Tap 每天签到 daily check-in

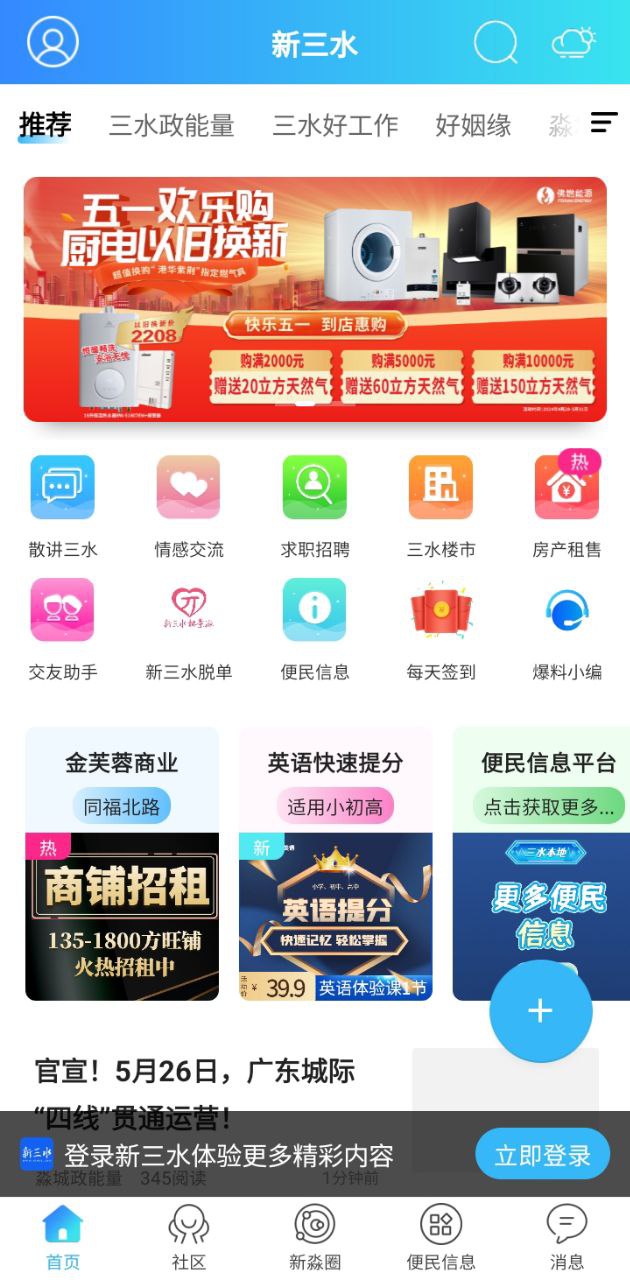(x=441, y=627)
